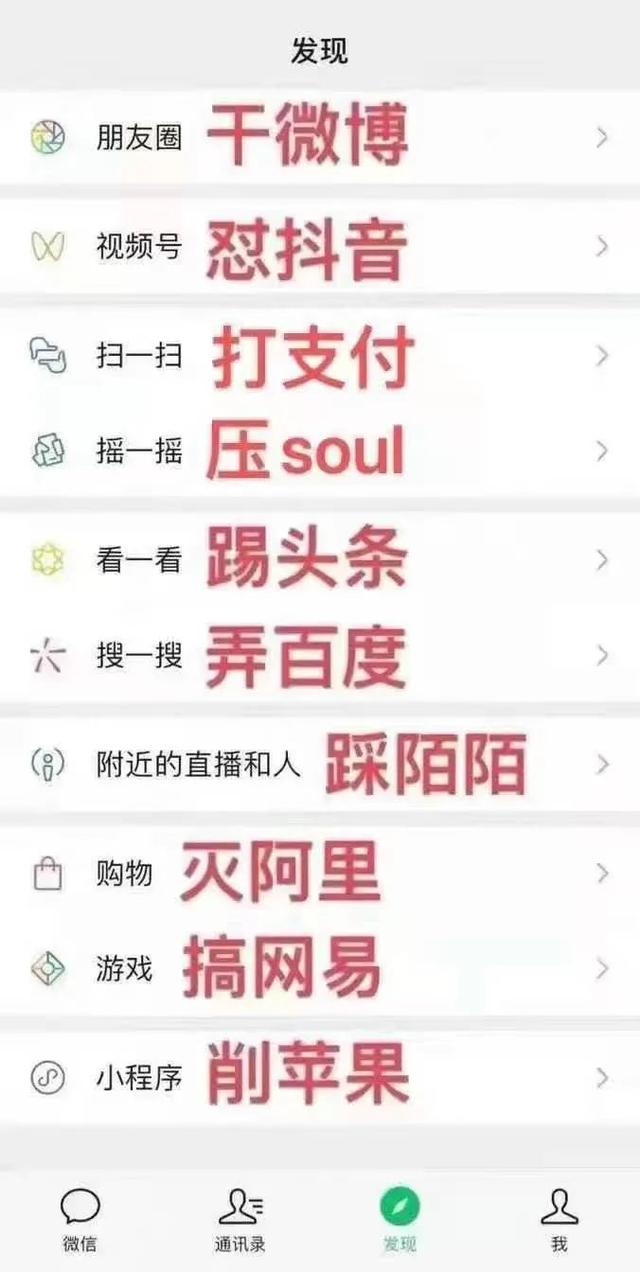Switch to the 通讯录 contacts tab
Viewport: 640px width, 1272px height.
point(240,1220)
